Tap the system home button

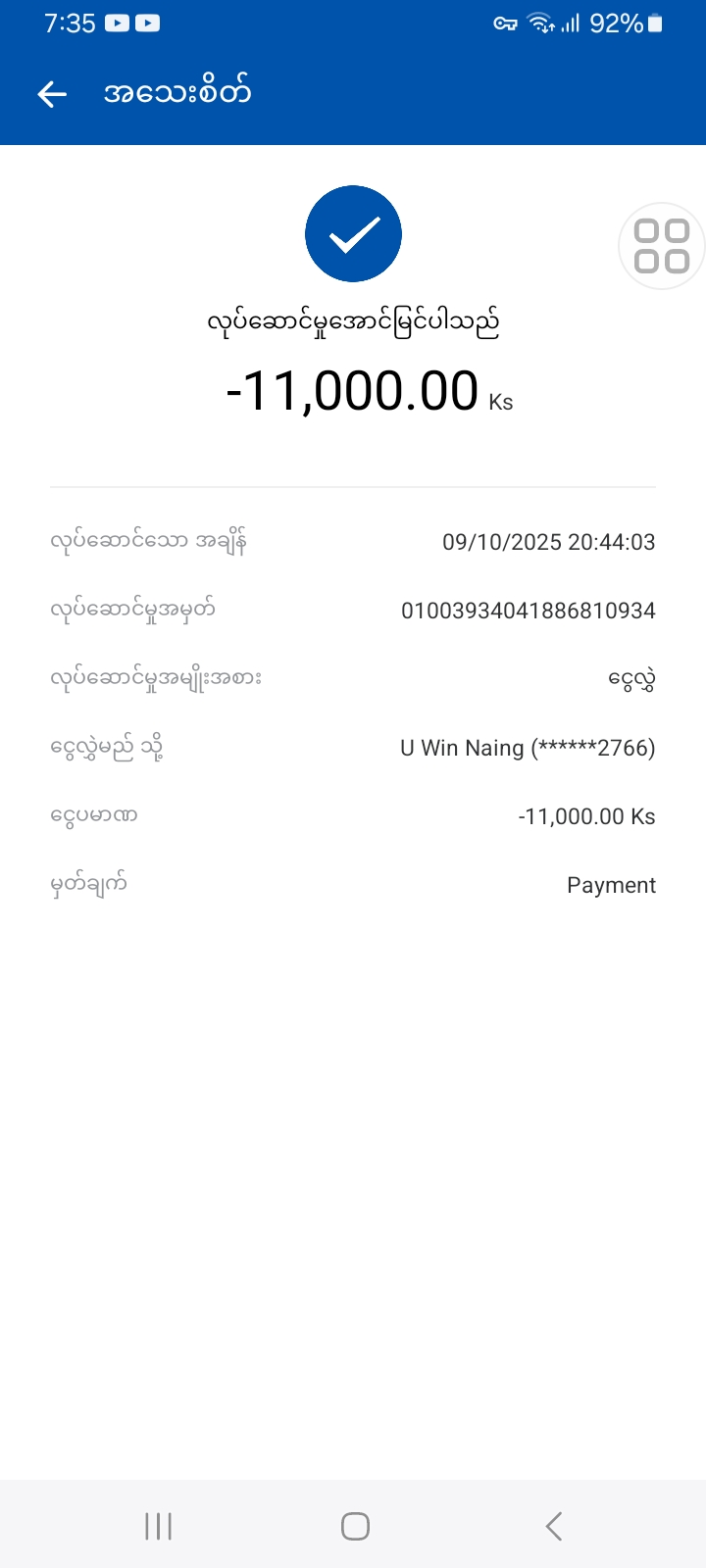[355, 1526]
